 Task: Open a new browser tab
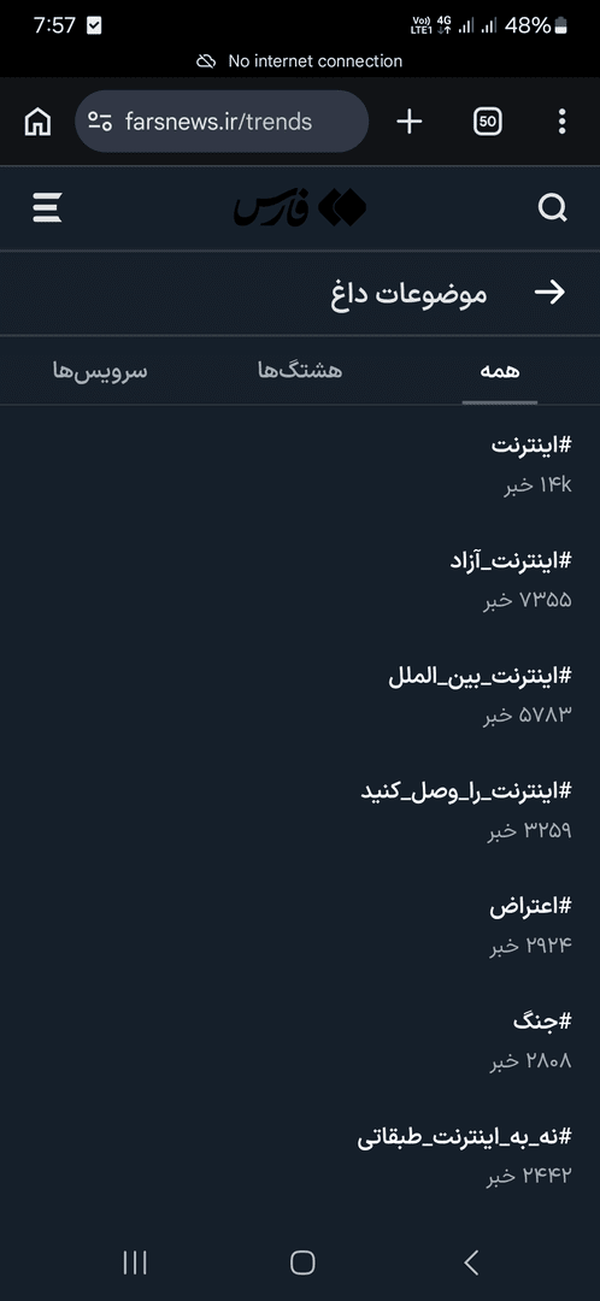[x=409, y=122]
